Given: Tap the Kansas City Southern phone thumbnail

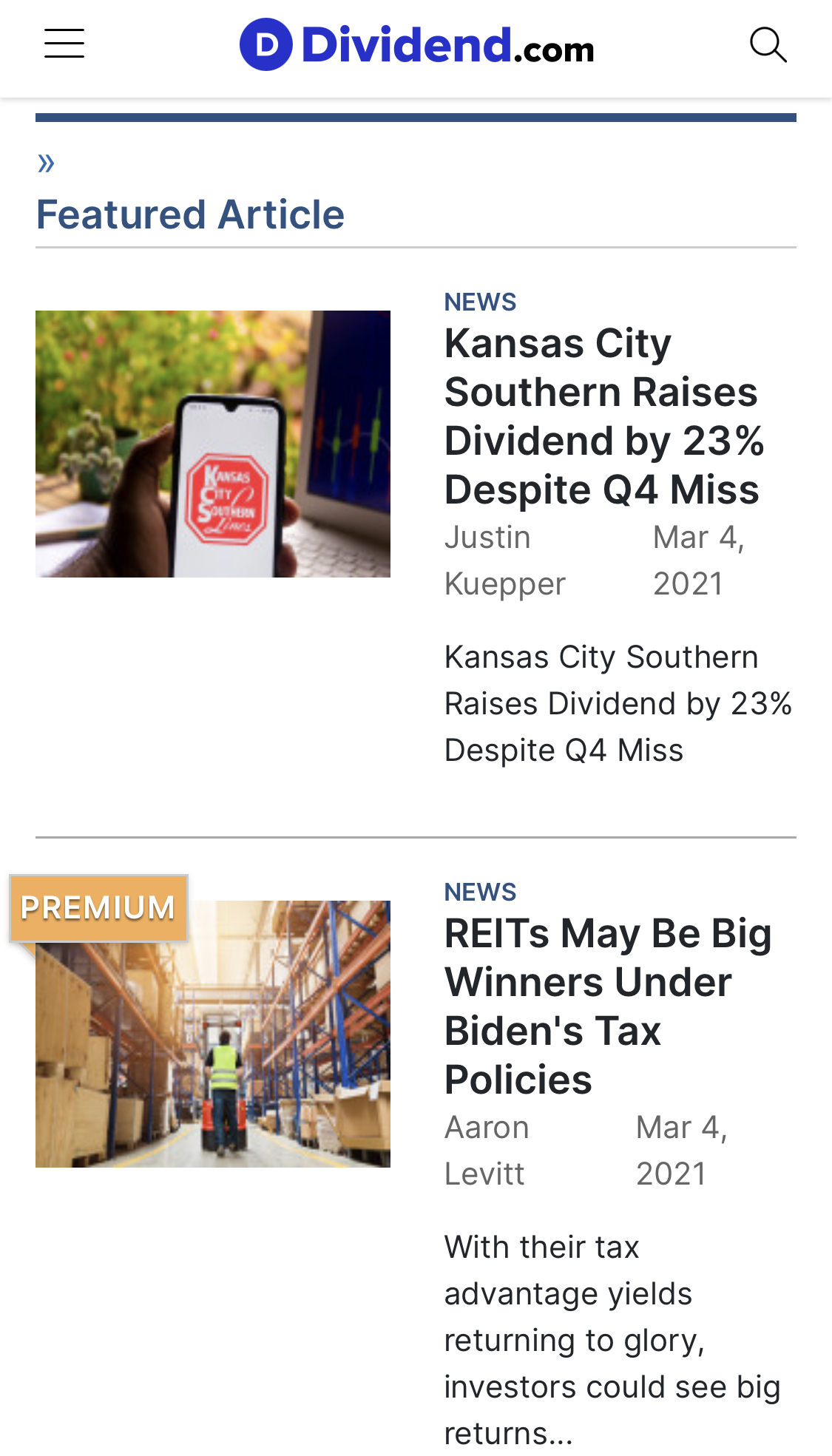Looking at the screenshot, I should coord(213,444).
